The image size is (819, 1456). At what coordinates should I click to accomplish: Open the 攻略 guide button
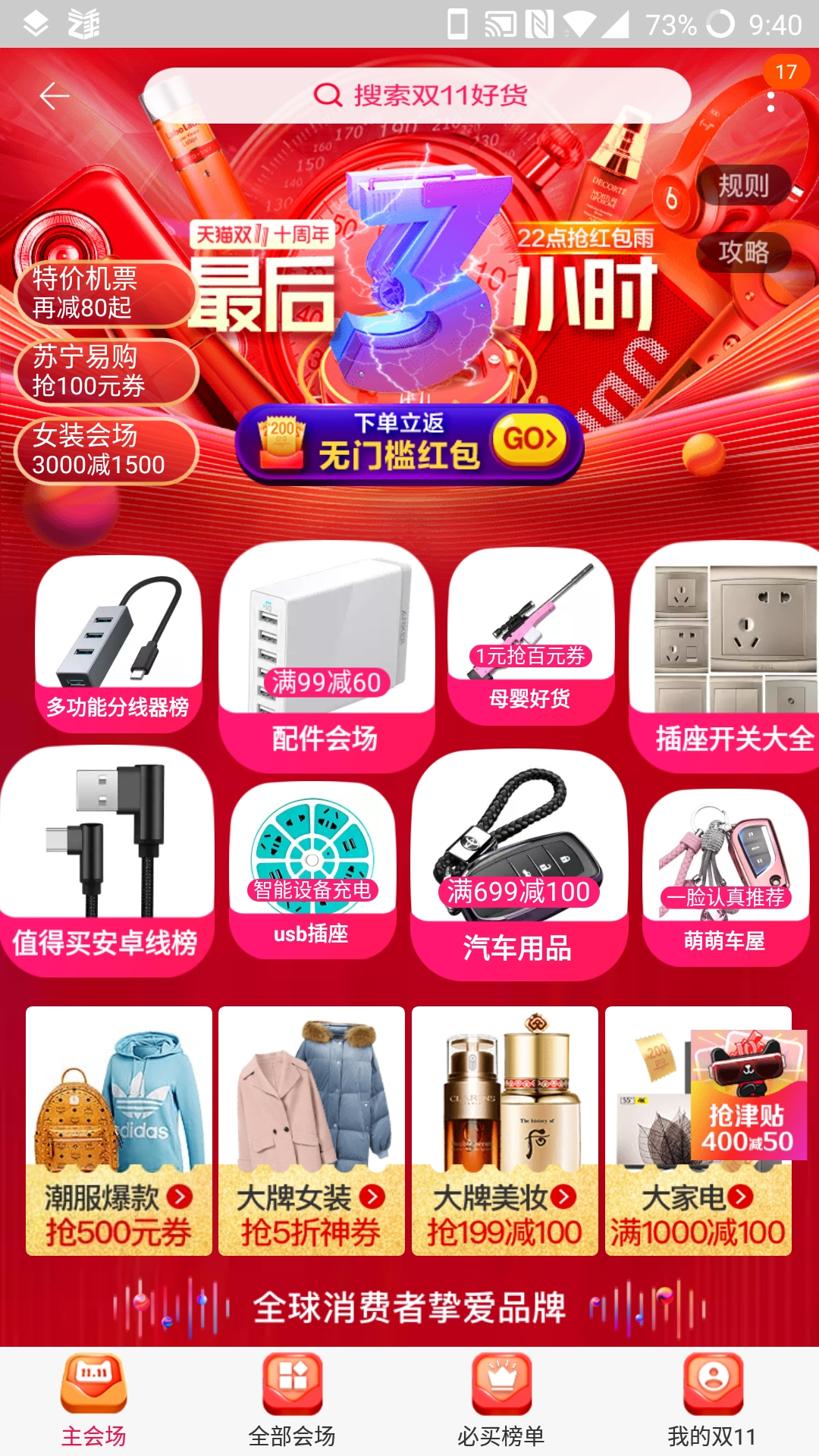tap(743, 252)
